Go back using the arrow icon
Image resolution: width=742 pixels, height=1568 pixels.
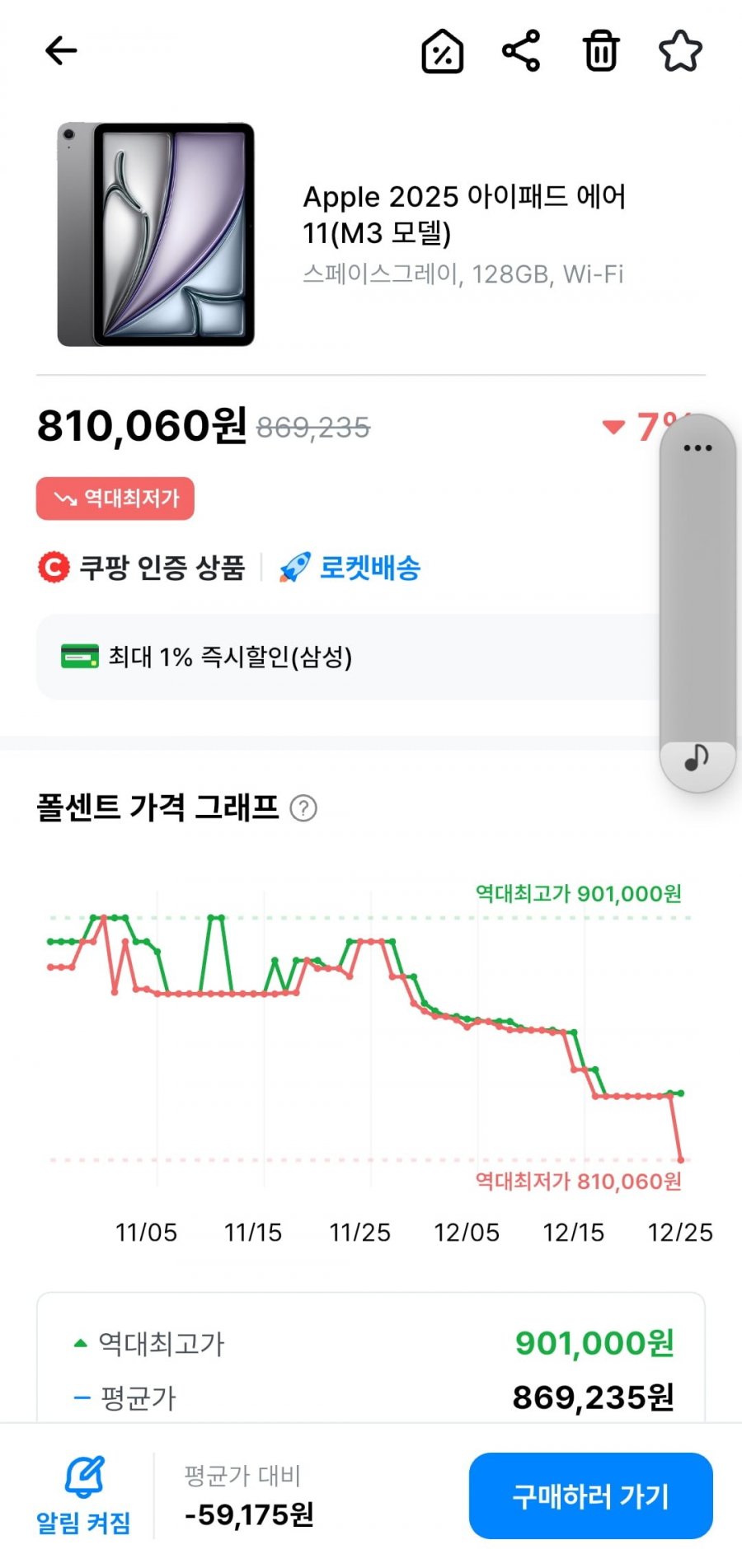(x=61, y=51)
